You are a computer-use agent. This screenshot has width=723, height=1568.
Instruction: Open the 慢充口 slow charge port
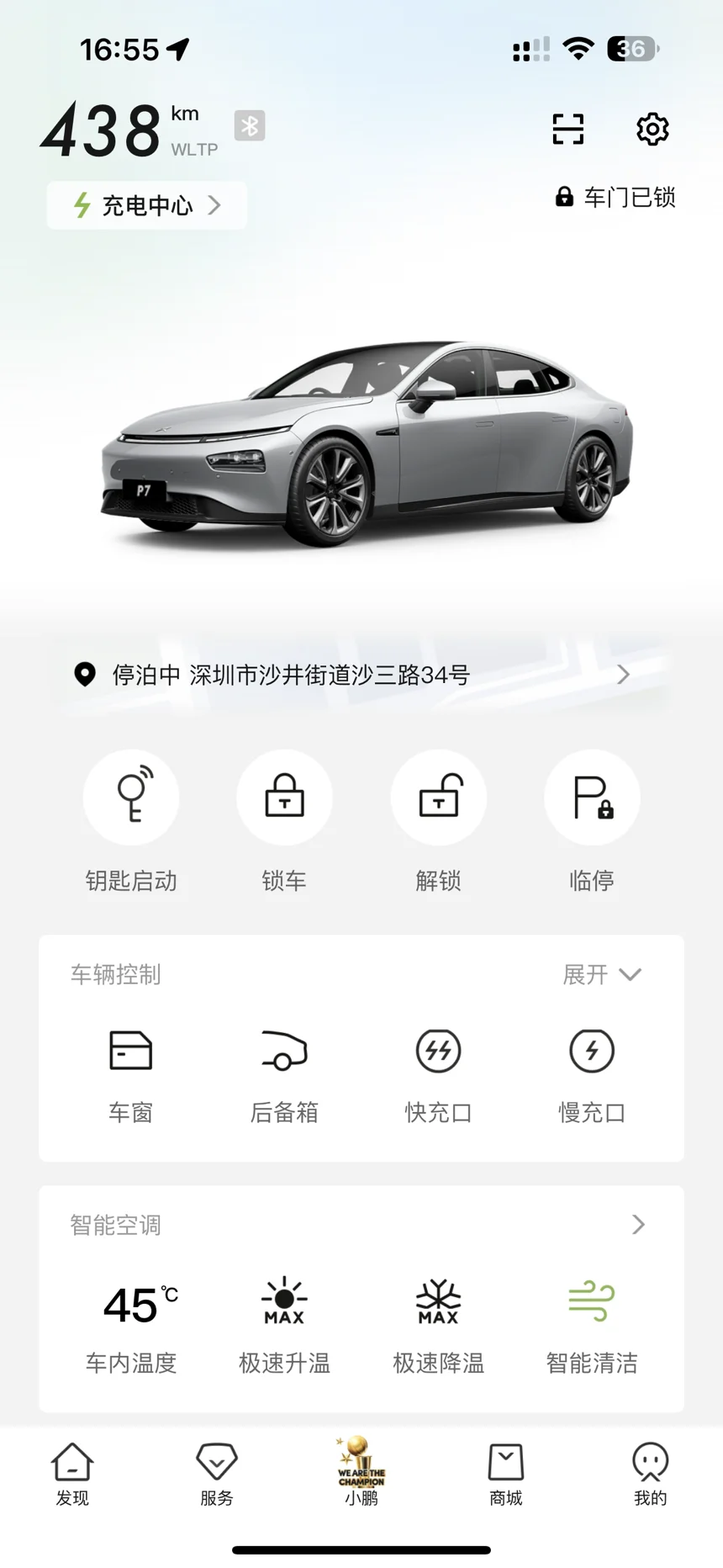tap(592, 1077)
